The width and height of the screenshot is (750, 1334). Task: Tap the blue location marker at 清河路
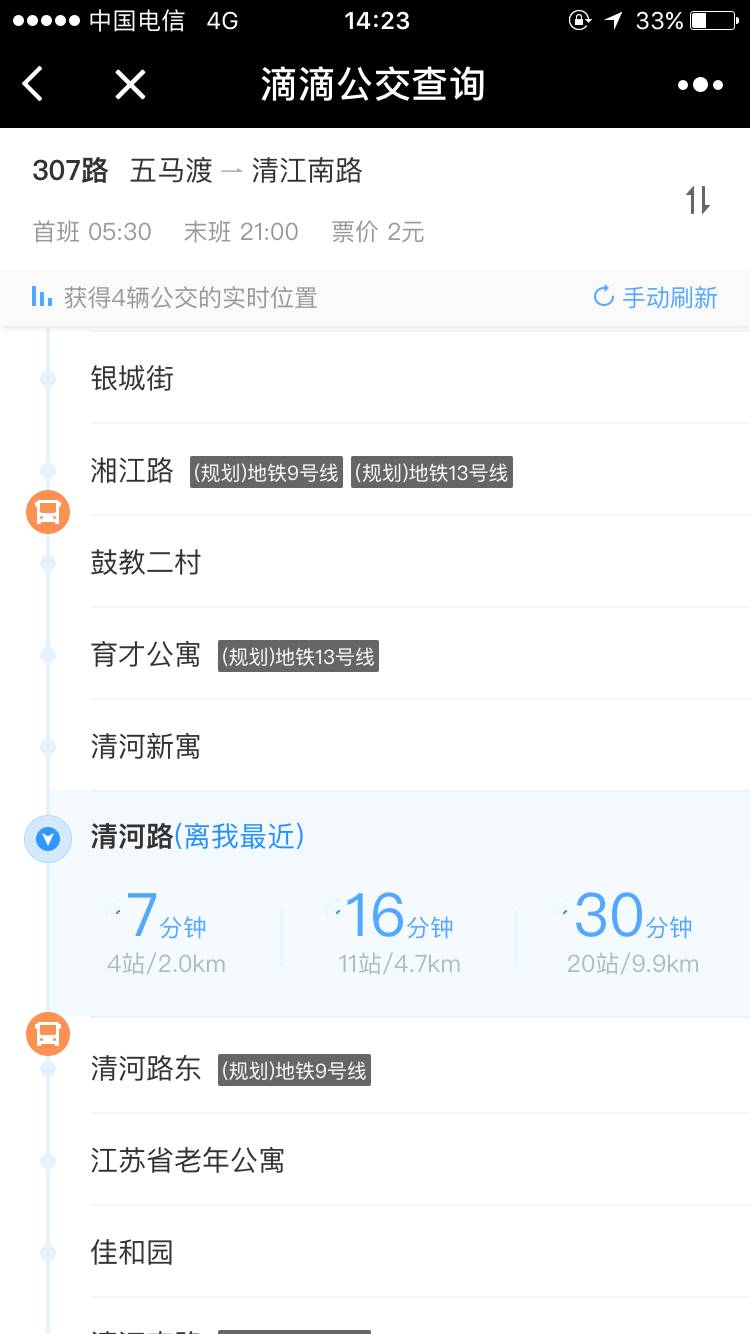46,839
